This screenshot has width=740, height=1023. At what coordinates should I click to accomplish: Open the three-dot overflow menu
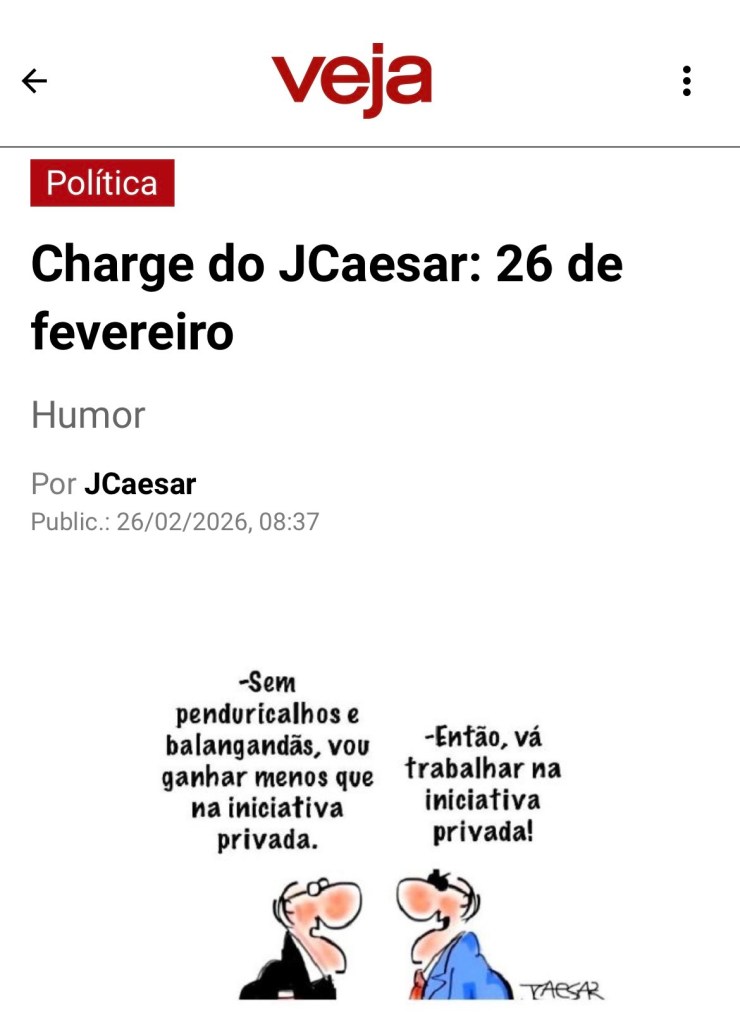(686, 81)
